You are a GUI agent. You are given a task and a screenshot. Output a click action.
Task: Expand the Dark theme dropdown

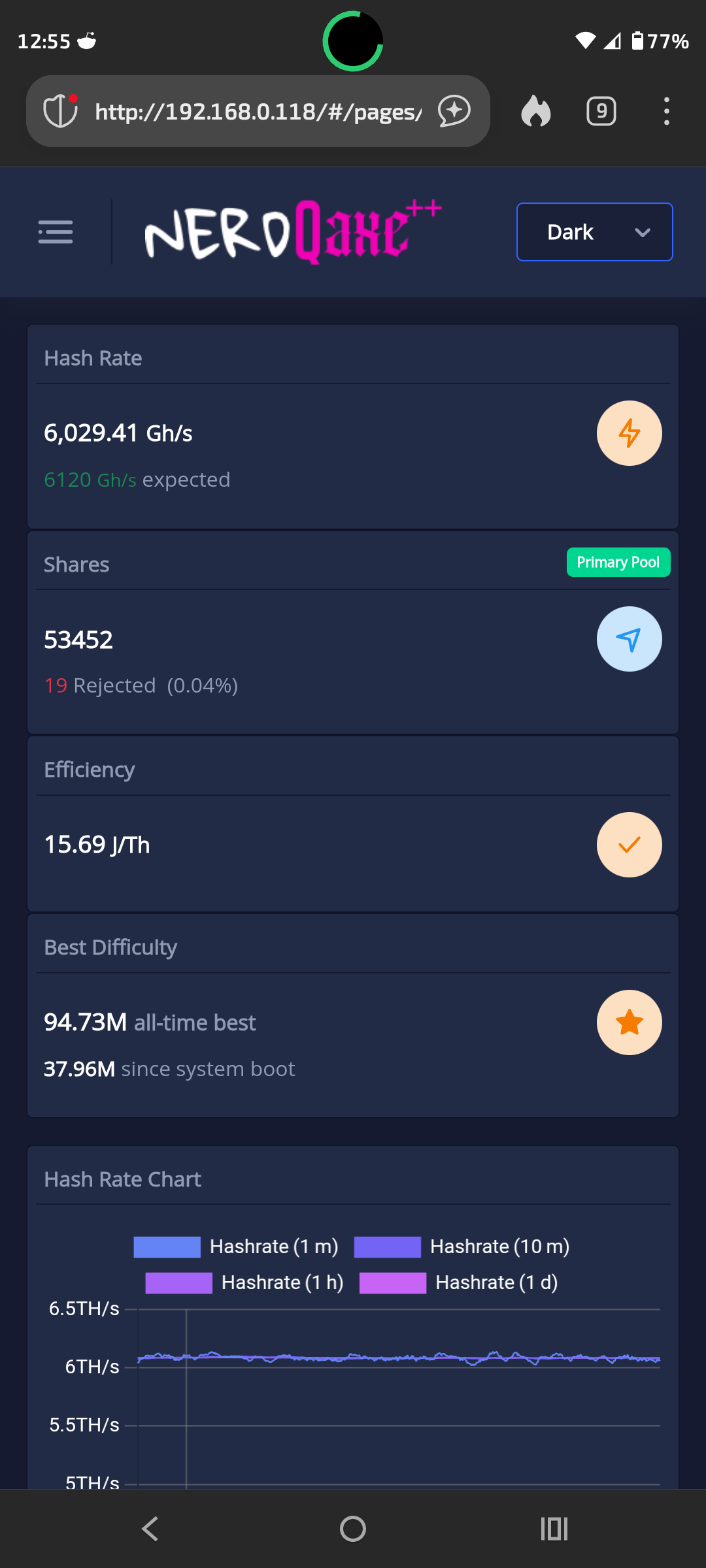click(x=594, y=232)
